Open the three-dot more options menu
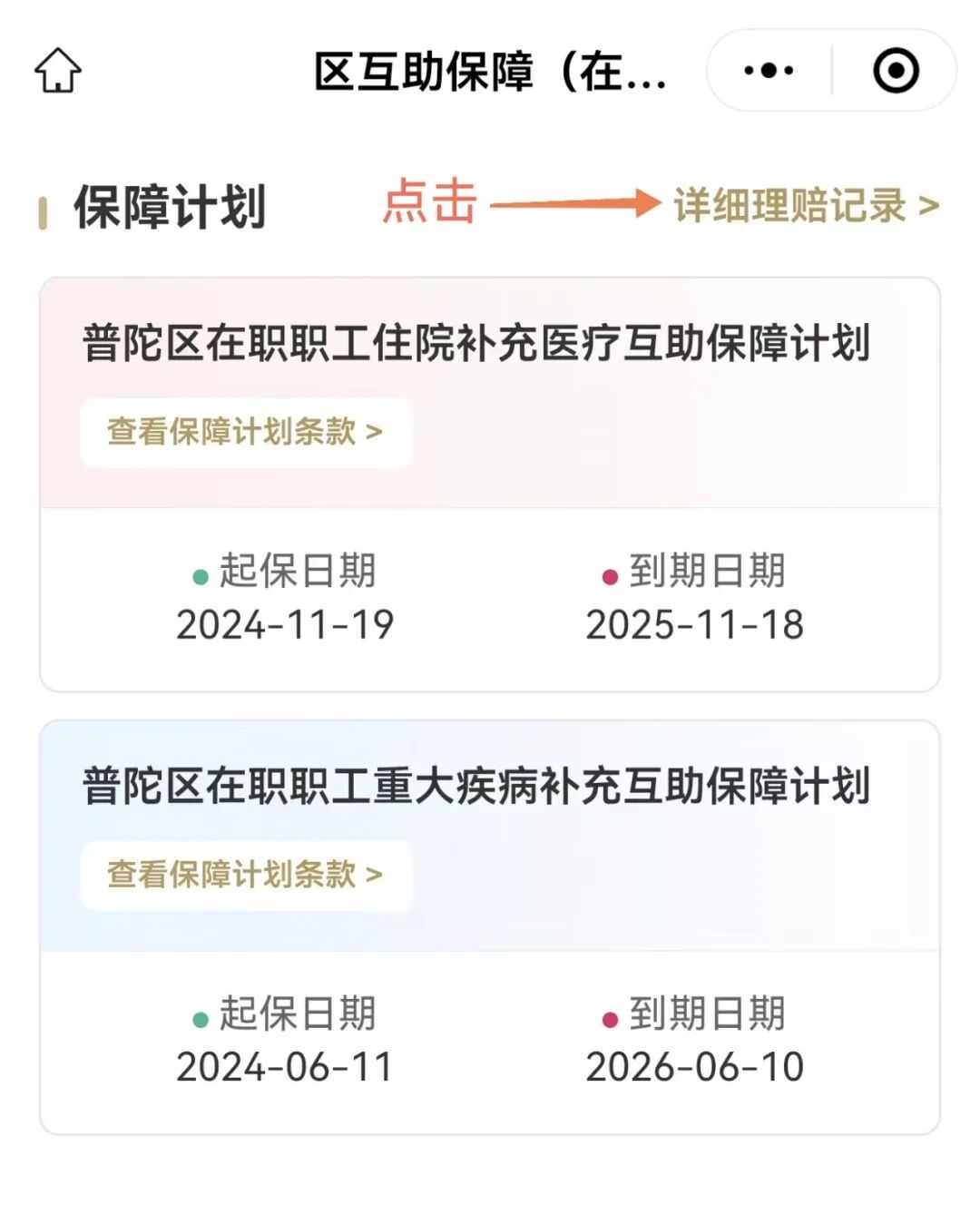 coord(768,71)
